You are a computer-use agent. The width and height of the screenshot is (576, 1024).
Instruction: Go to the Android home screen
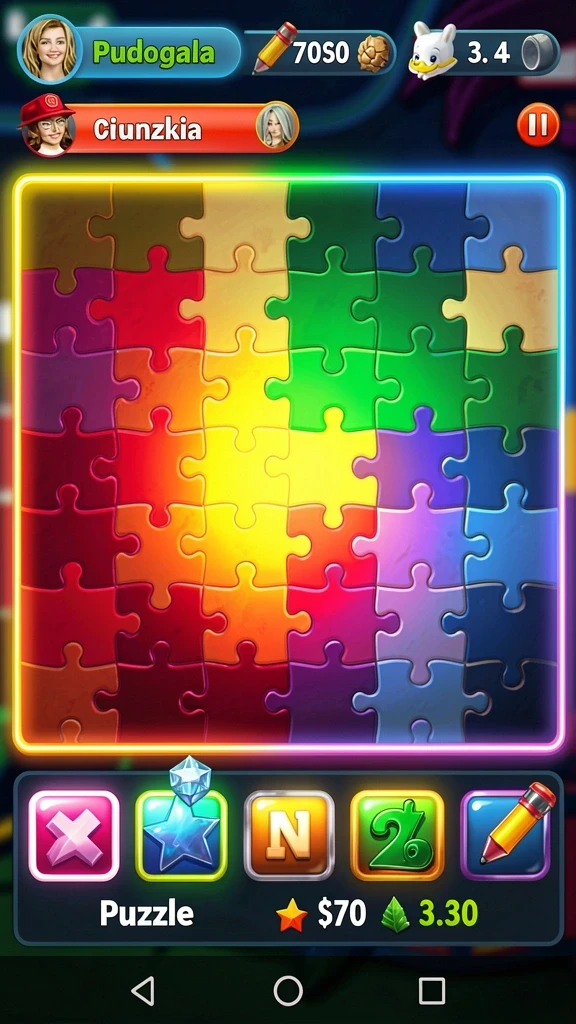tap(288, 991)
